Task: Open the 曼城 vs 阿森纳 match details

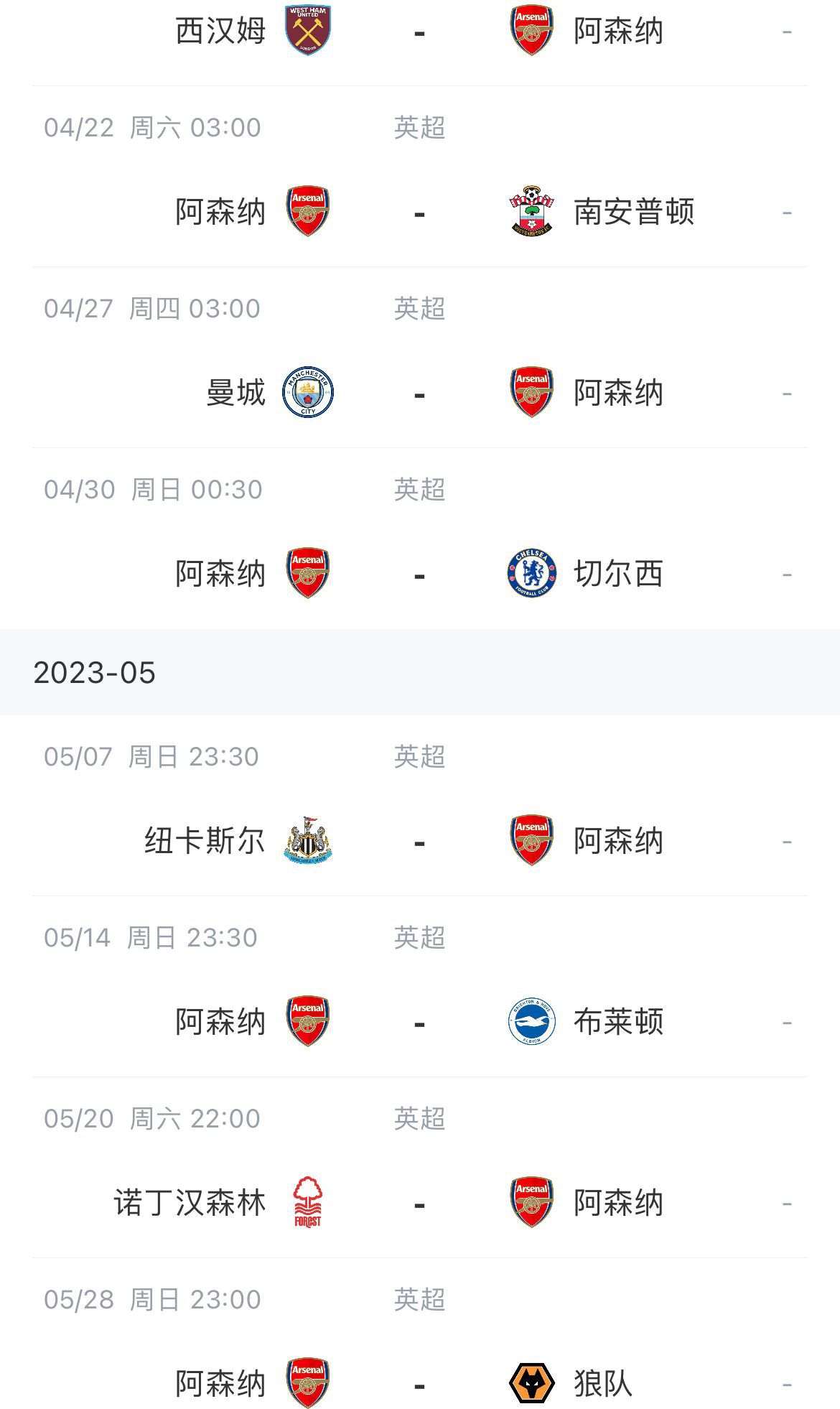Action: (419, 394)
